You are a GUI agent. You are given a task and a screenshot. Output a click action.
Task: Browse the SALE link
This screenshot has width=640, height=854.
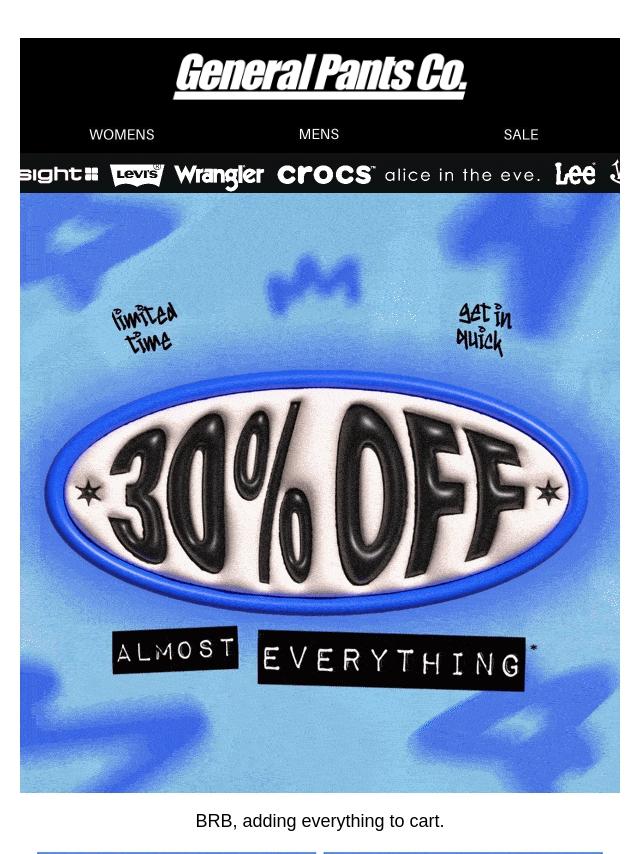(521, 135)
